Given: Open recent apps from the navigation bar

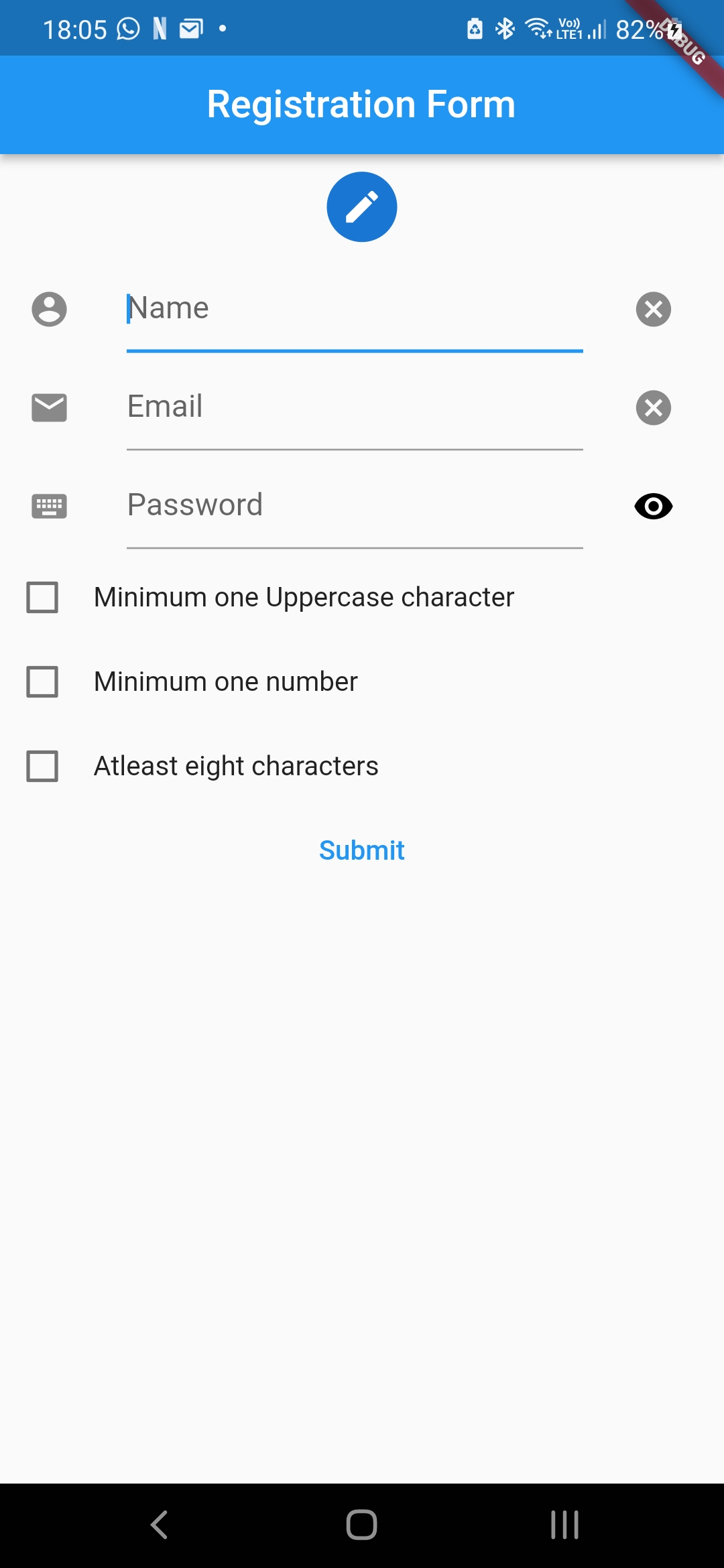Looking at the screenshot, I should [x=564, y=1525].
